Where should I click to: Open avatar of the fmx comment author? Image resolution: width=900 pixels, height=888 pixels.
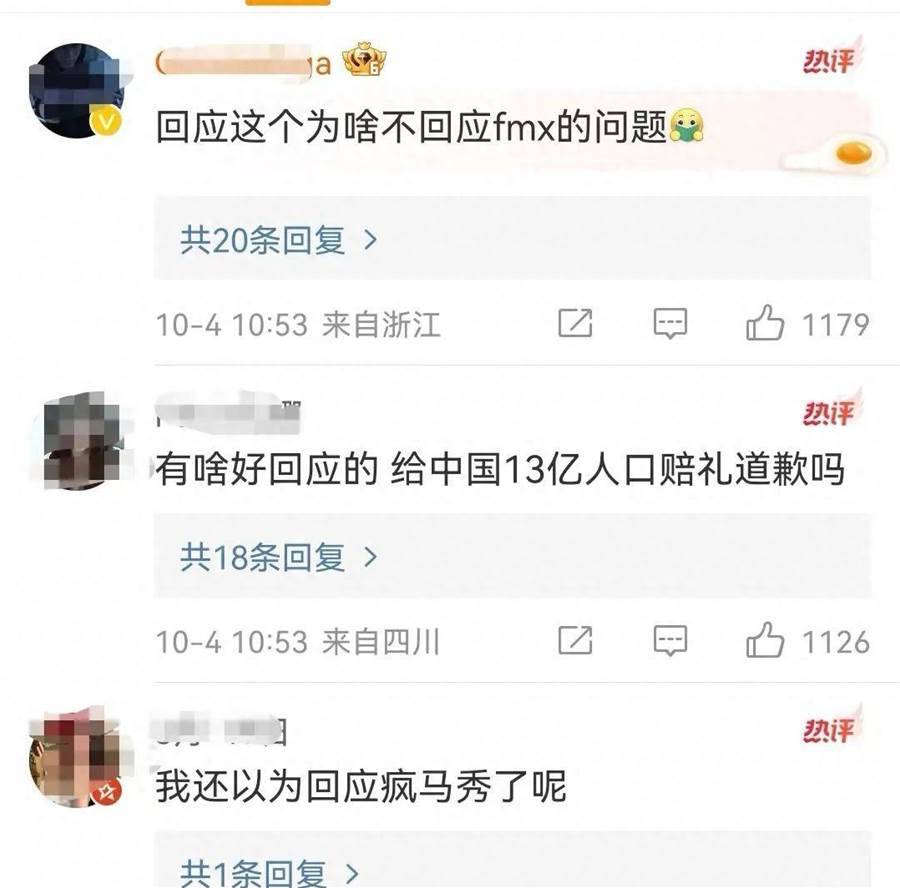(77, 91)
